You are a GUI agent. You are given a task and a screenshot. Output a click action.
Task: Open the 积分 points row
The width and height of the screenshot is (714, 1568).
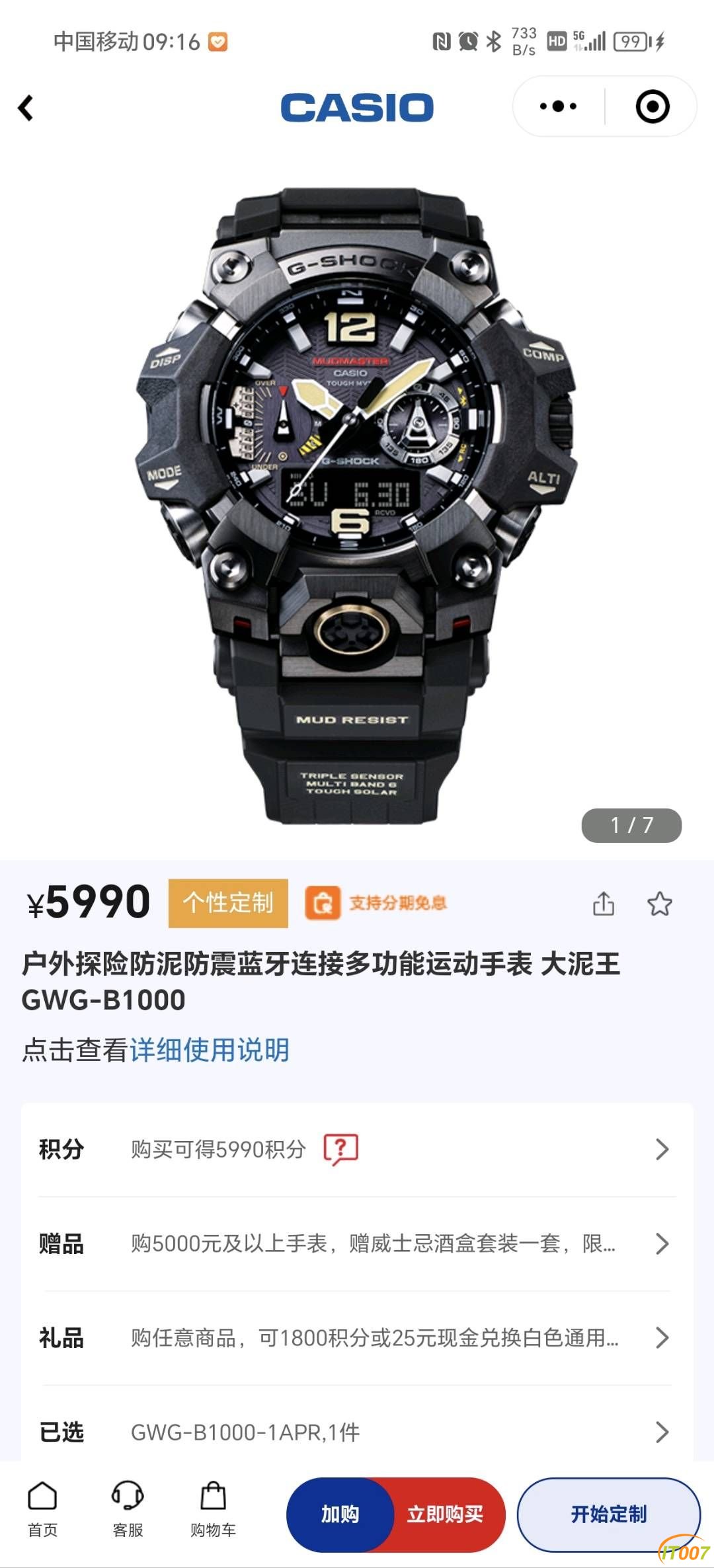tap(357, 1150)
